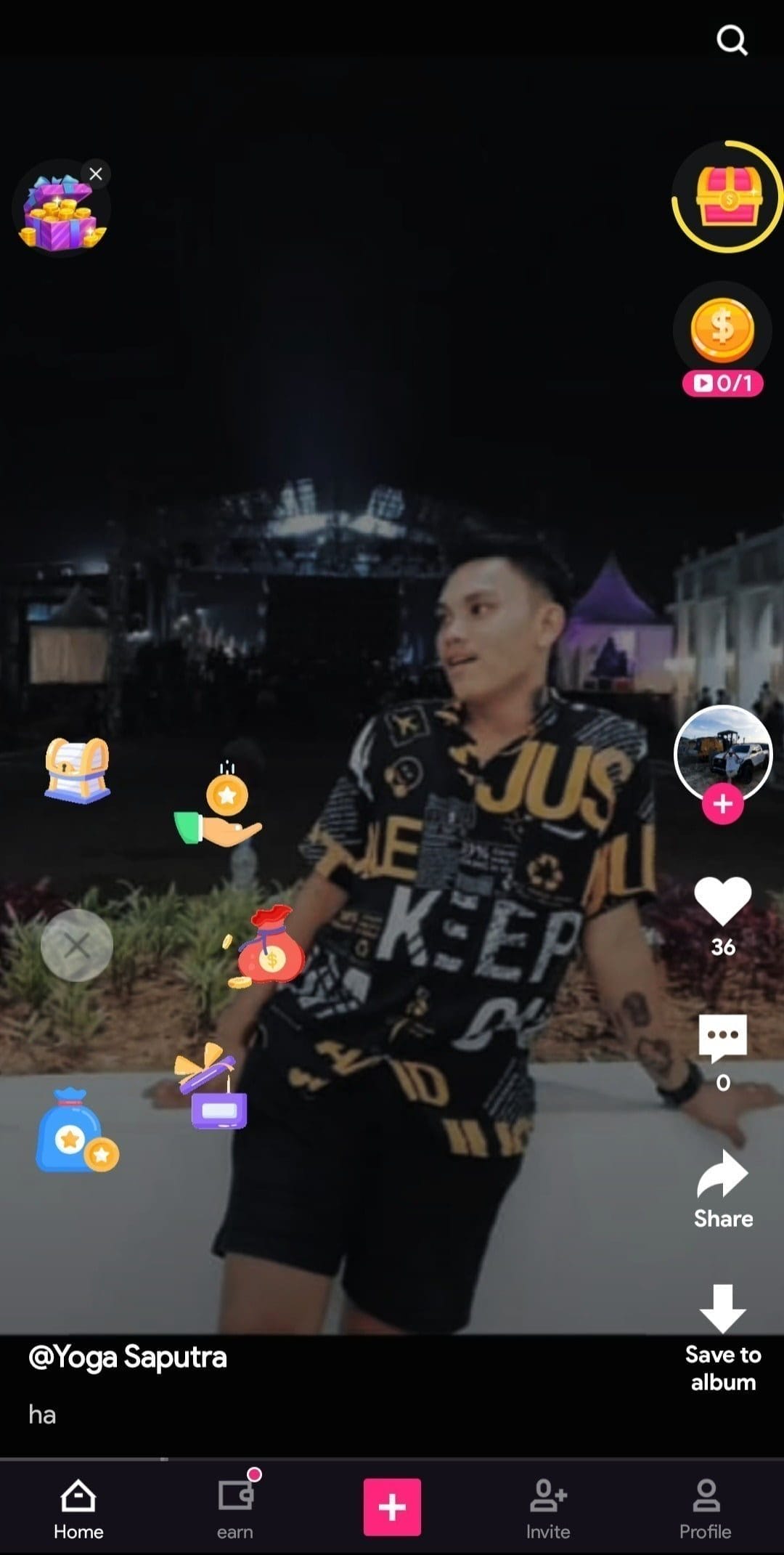Follow the creator with the pink plus
This screenshot has height=1555, width=784.
(723, 804)
